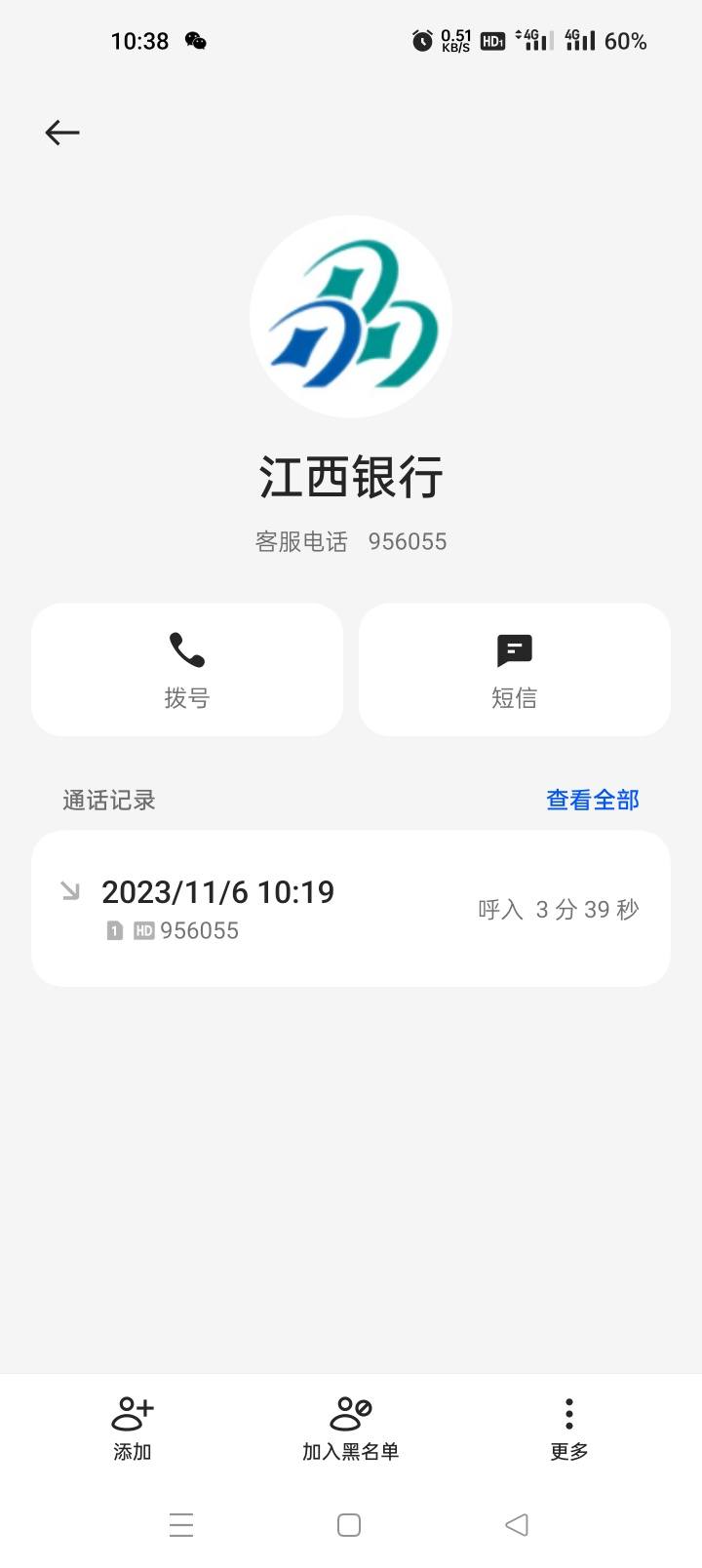Dial 江西银行 with the 拨号 button
702x1568 pixels.
187,669
